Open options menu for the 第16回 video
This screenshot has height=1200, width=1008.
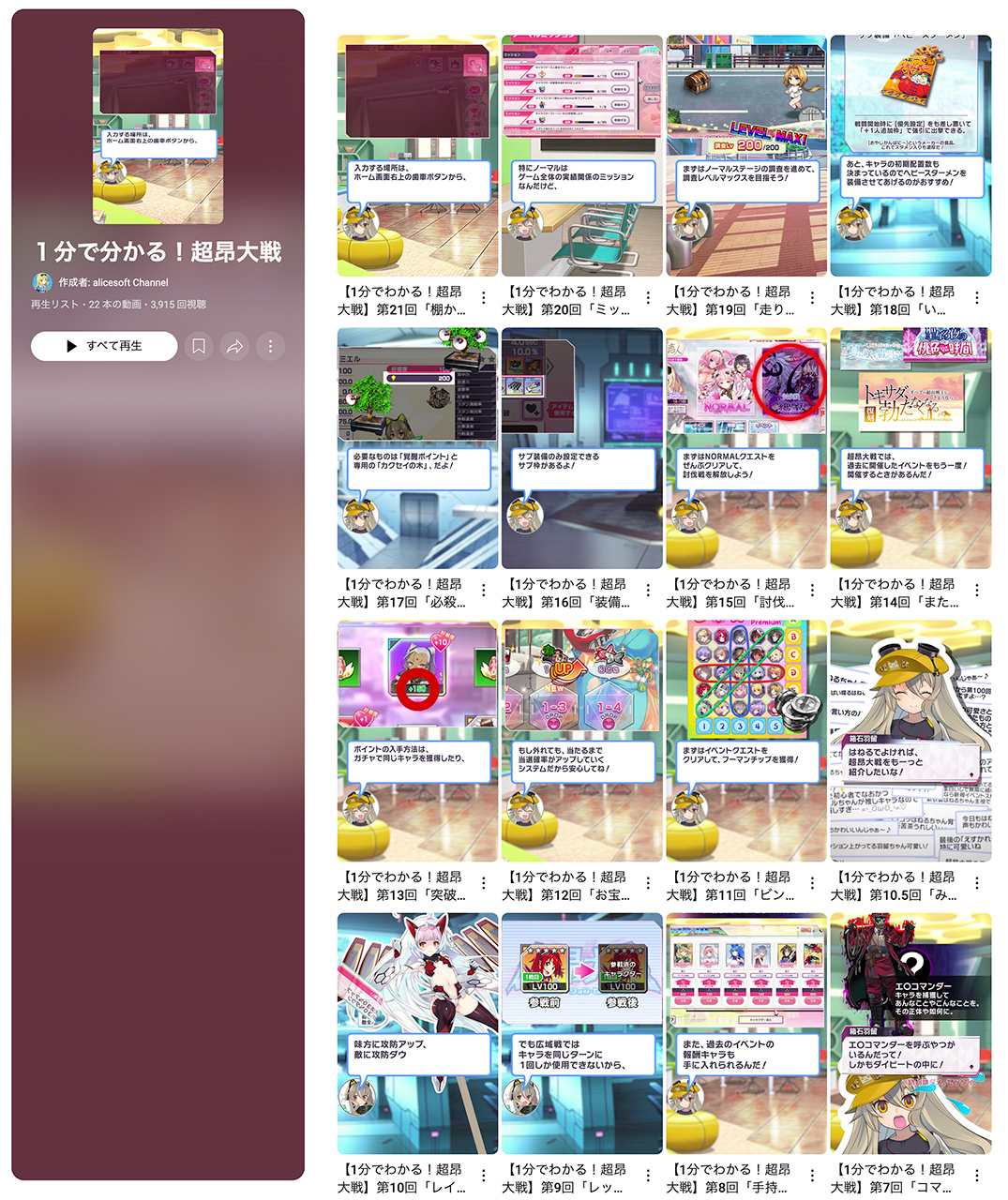tap(648, 591)
